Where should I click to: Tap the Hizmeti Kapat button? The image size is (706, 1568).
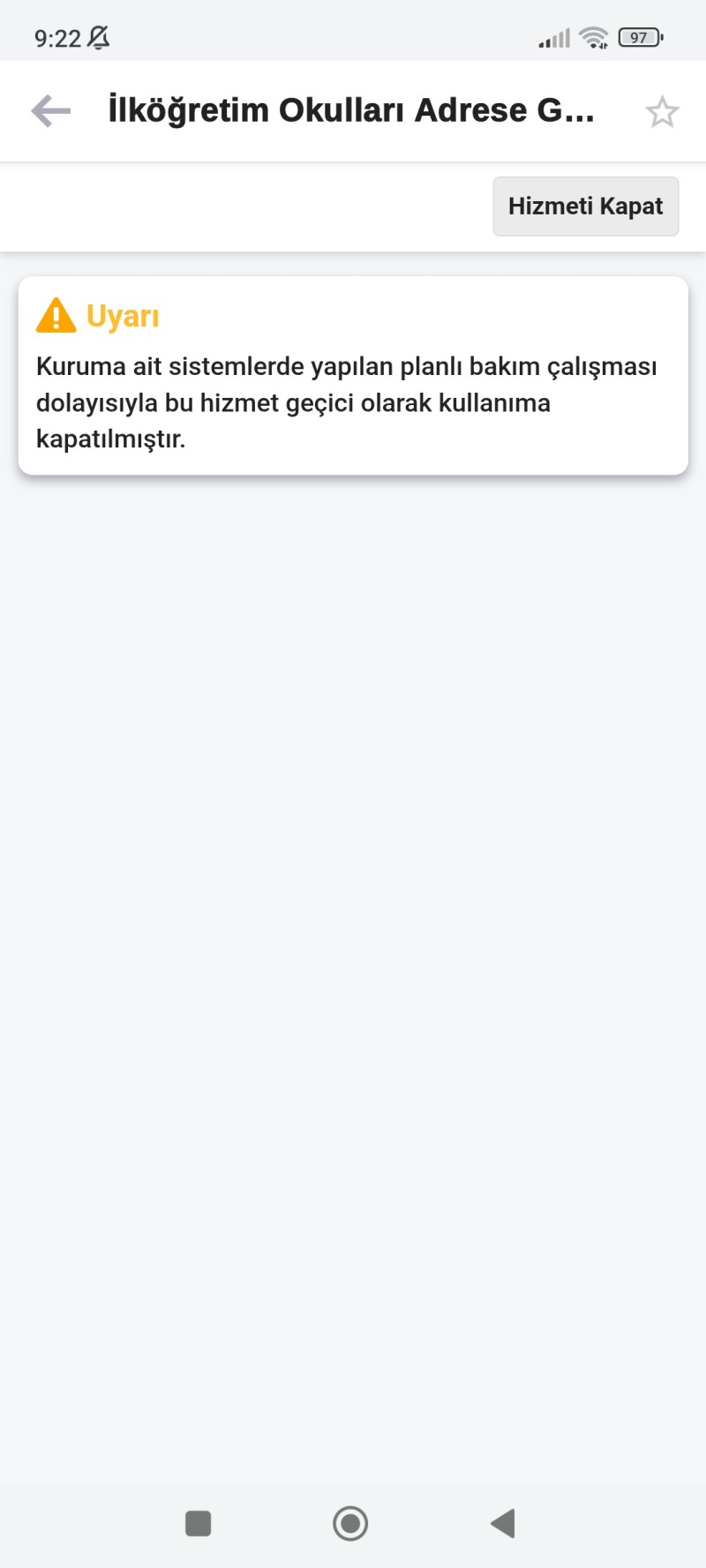point(585,206)
